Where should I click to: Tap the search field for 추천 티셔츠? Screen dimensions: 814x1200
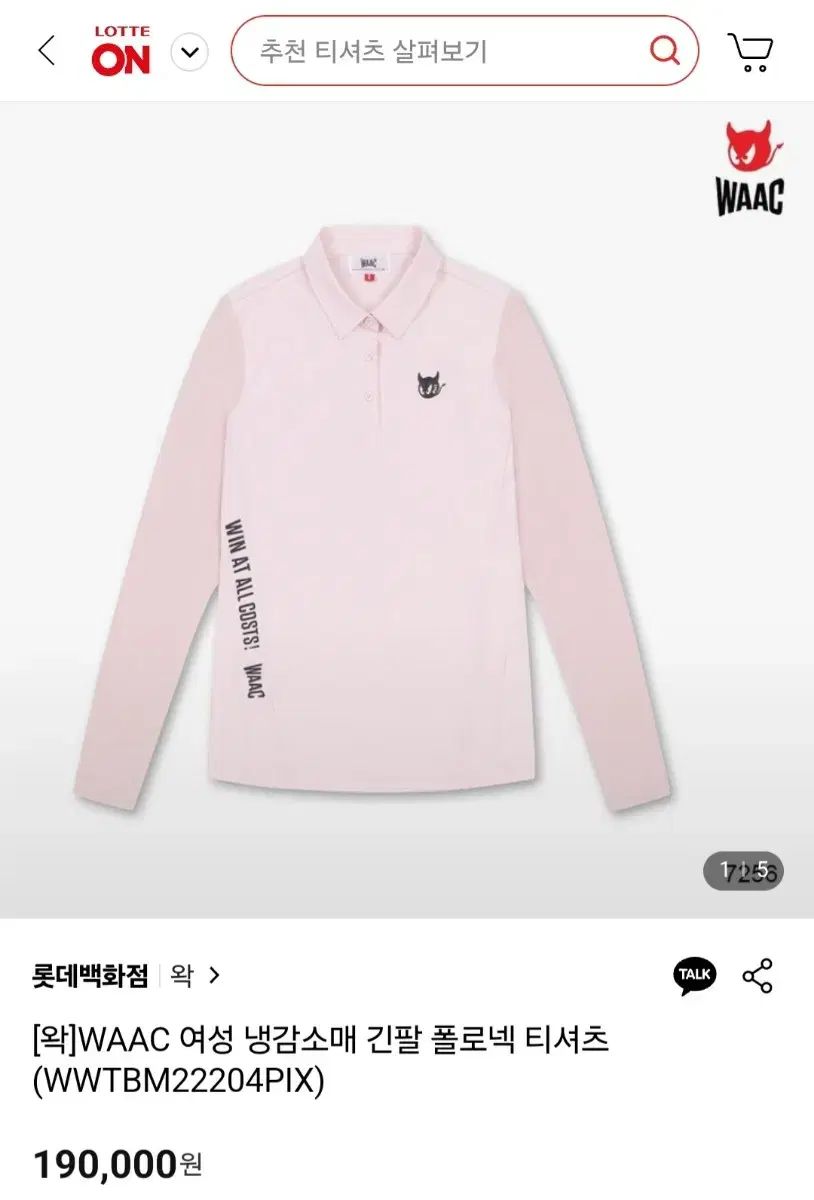[x=440, y=51]
